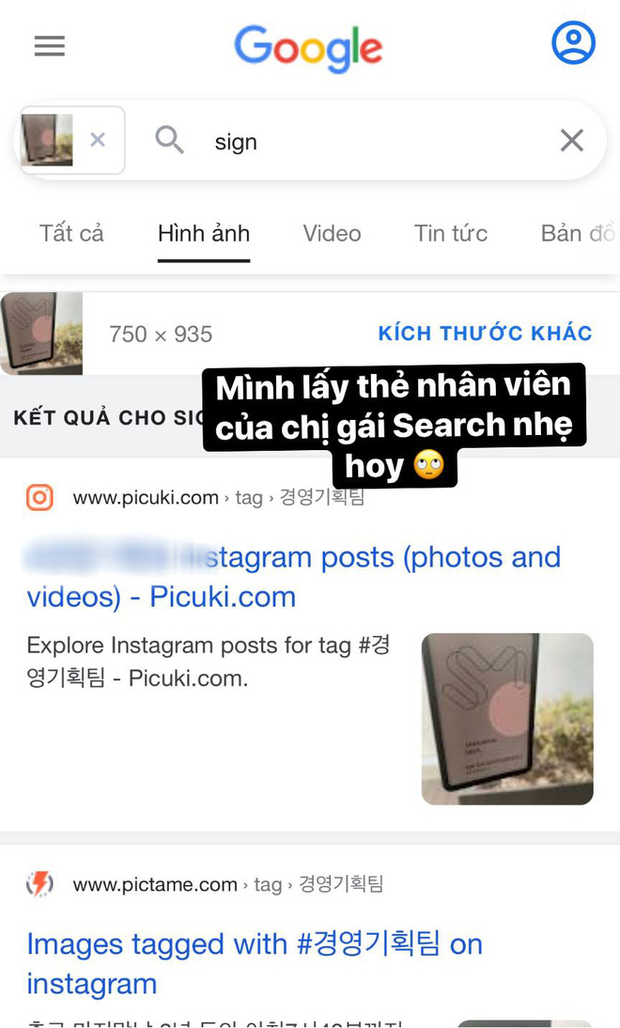The height and width of the screenshot is (1028, 620).
Task: Switch to the Video tab
Action: (332, 233)
